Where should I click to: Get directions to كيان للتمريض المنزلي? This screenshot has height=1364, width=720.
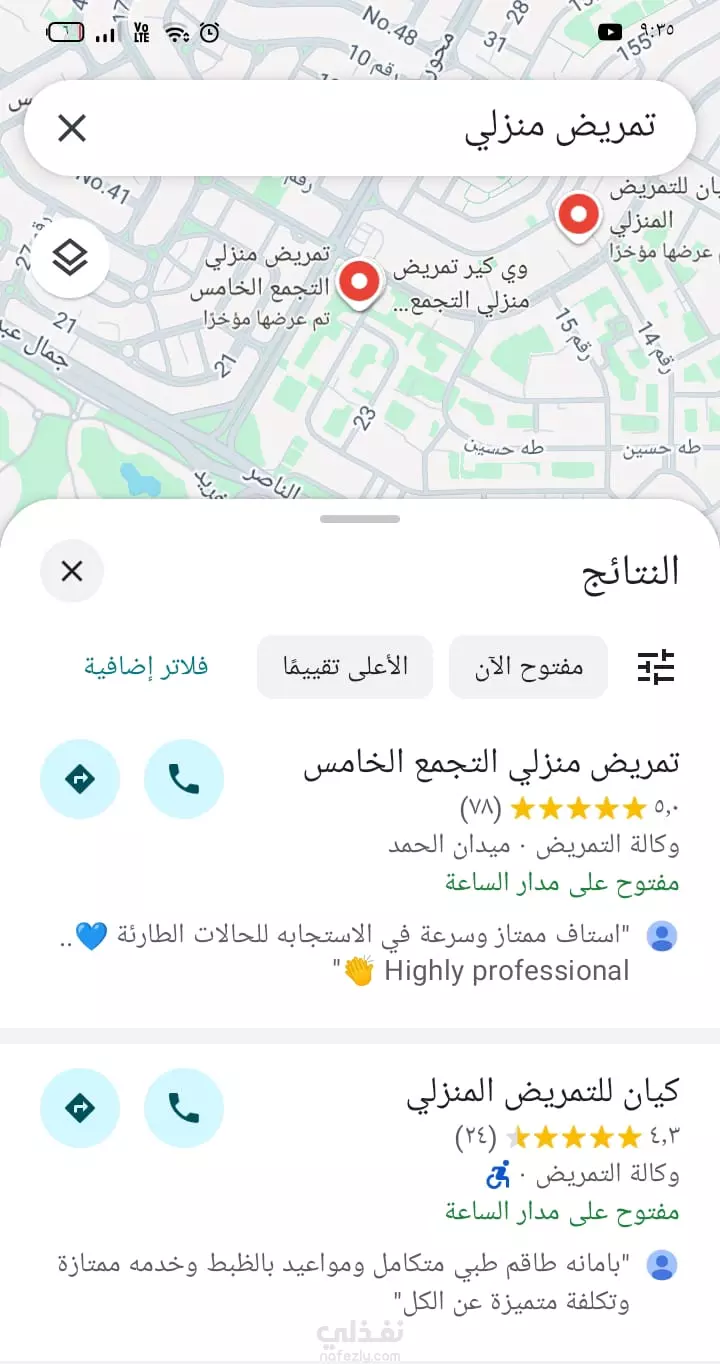[80, 1107]
